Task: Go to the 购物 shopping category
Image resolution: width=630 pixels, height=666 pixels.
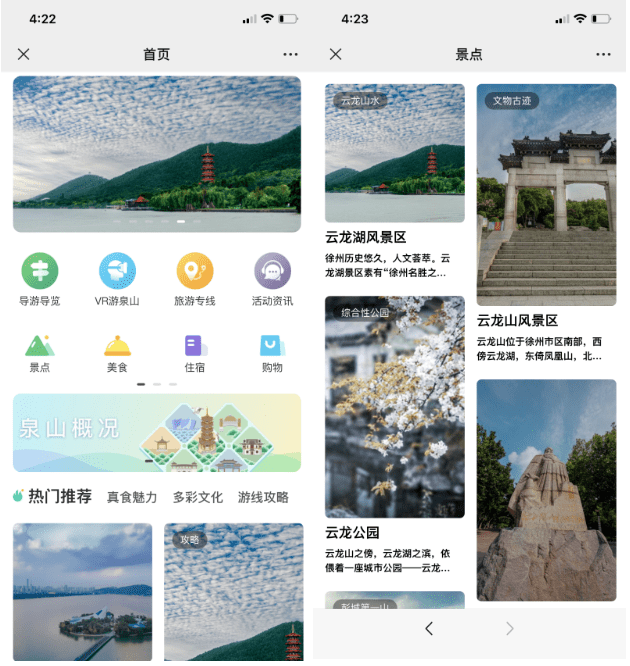Action: point(272,353)
